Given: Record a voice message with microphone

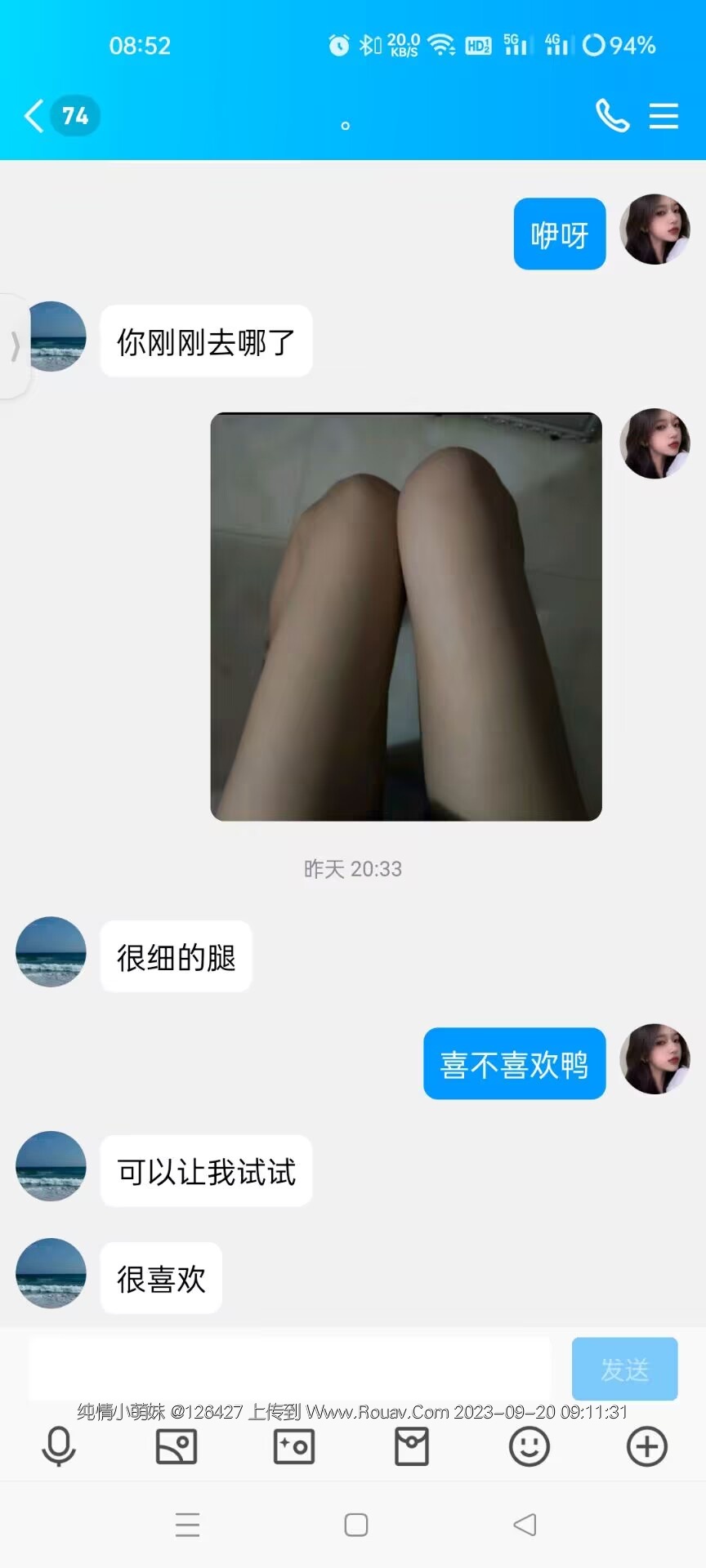Looking at the screenshot, I should coord(59,1446).
